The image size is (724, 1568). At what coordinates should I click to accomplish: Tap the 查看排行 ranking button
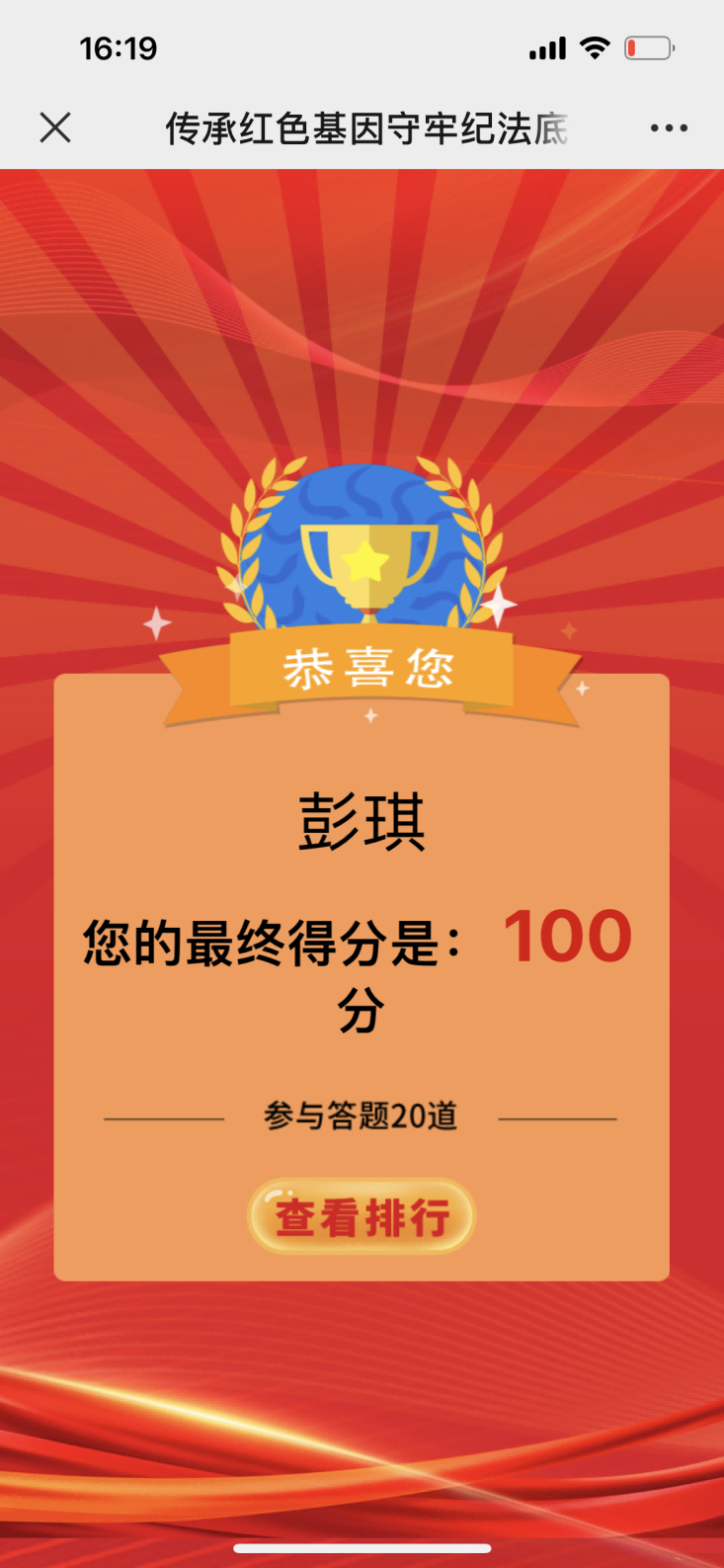pyautogui.click(x=362, y=1216)
